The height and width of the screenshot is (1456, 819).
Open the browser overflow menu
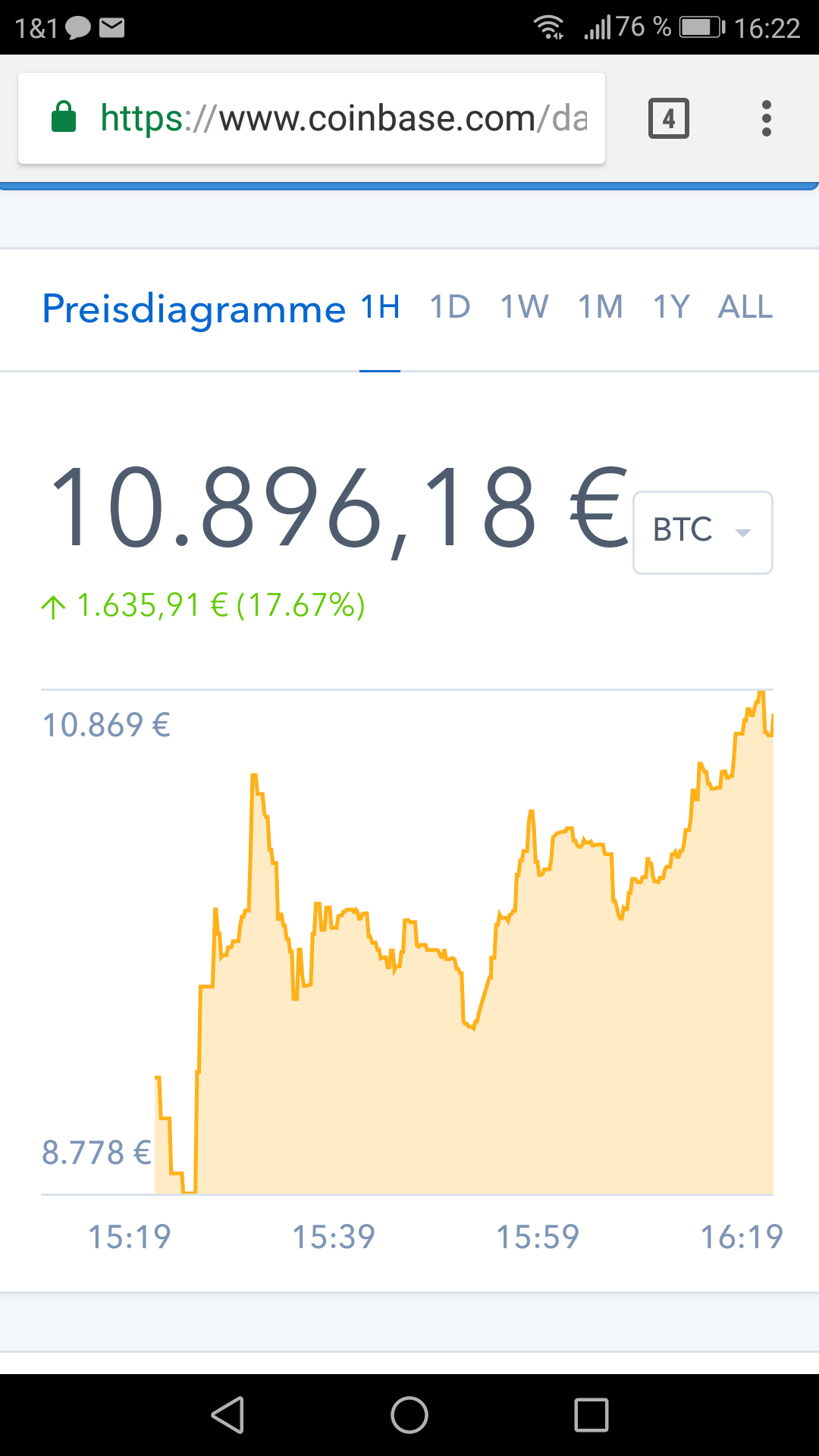click(x=767, y=118)
